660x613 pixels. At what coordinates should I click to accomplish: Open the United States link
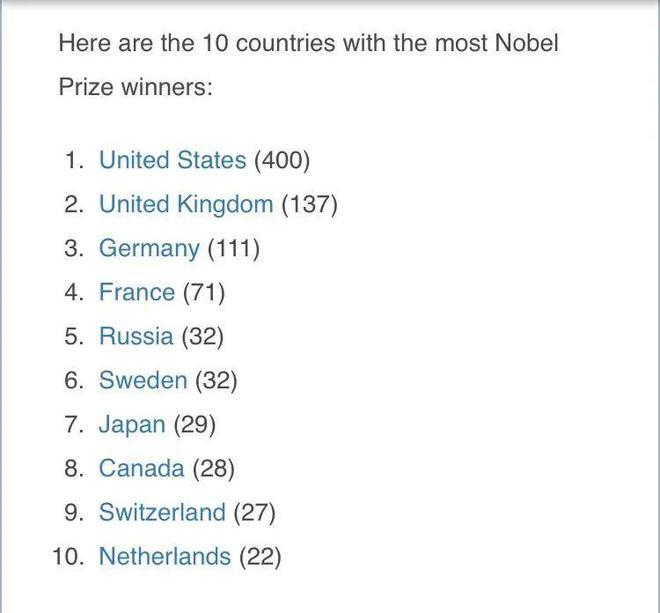point(173,160)
